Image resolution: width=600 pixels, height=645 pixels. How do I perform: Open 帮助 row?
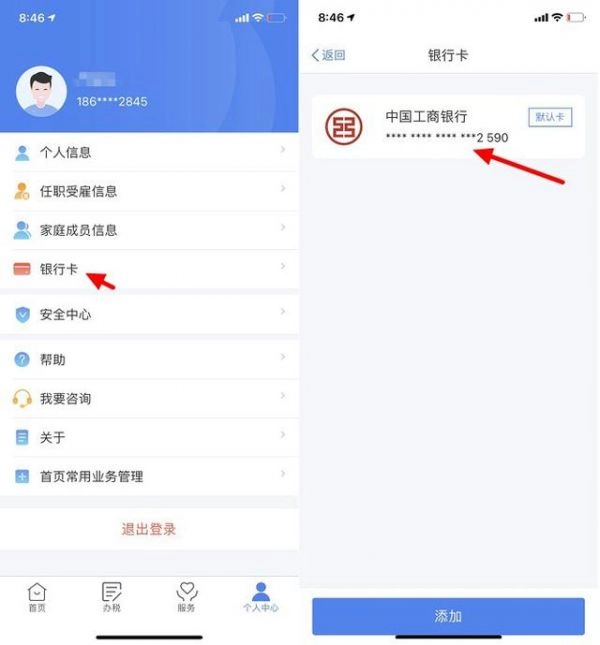pos(150,359)
